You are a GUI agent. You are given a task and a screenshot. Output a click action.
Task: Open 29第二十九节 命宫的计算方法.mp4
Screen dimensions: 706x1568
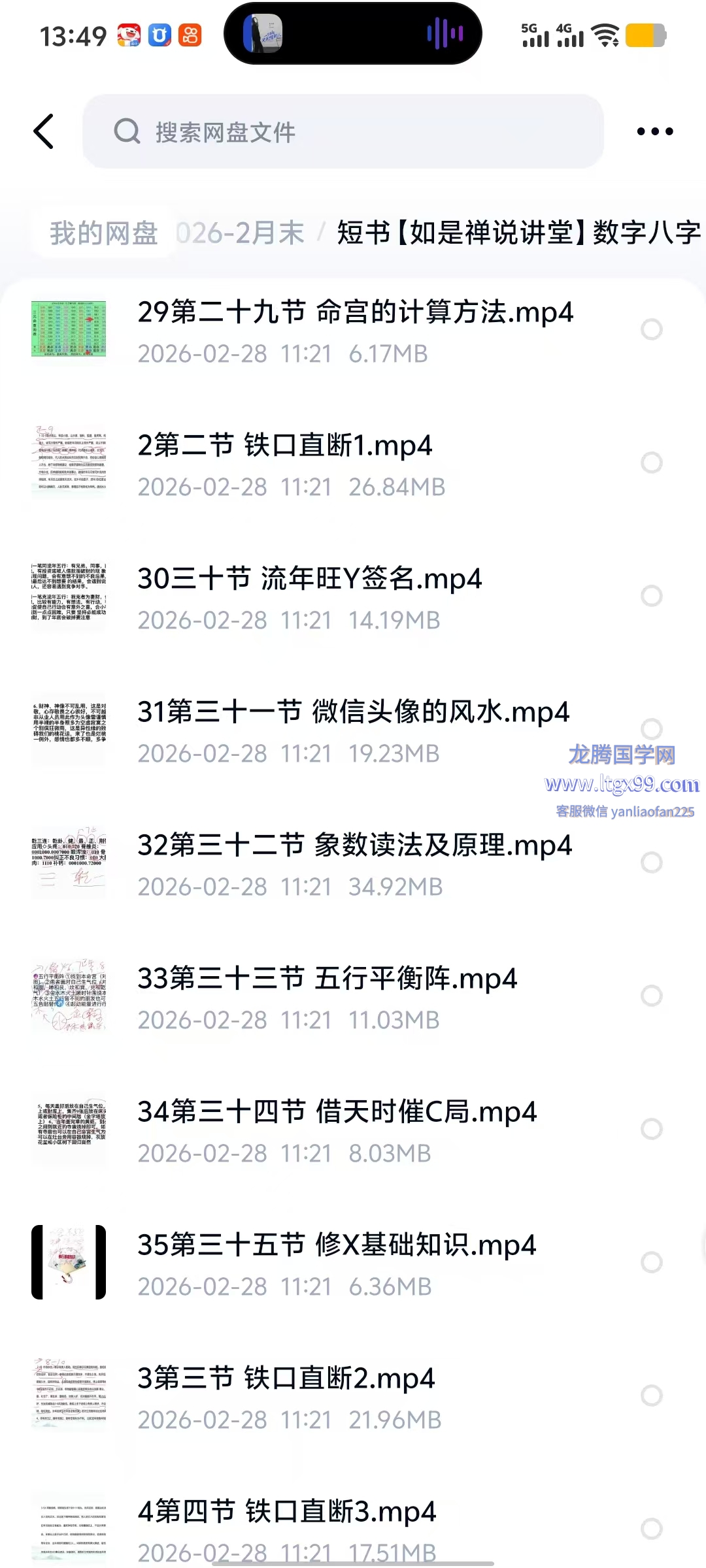click(x=355, y=313)
